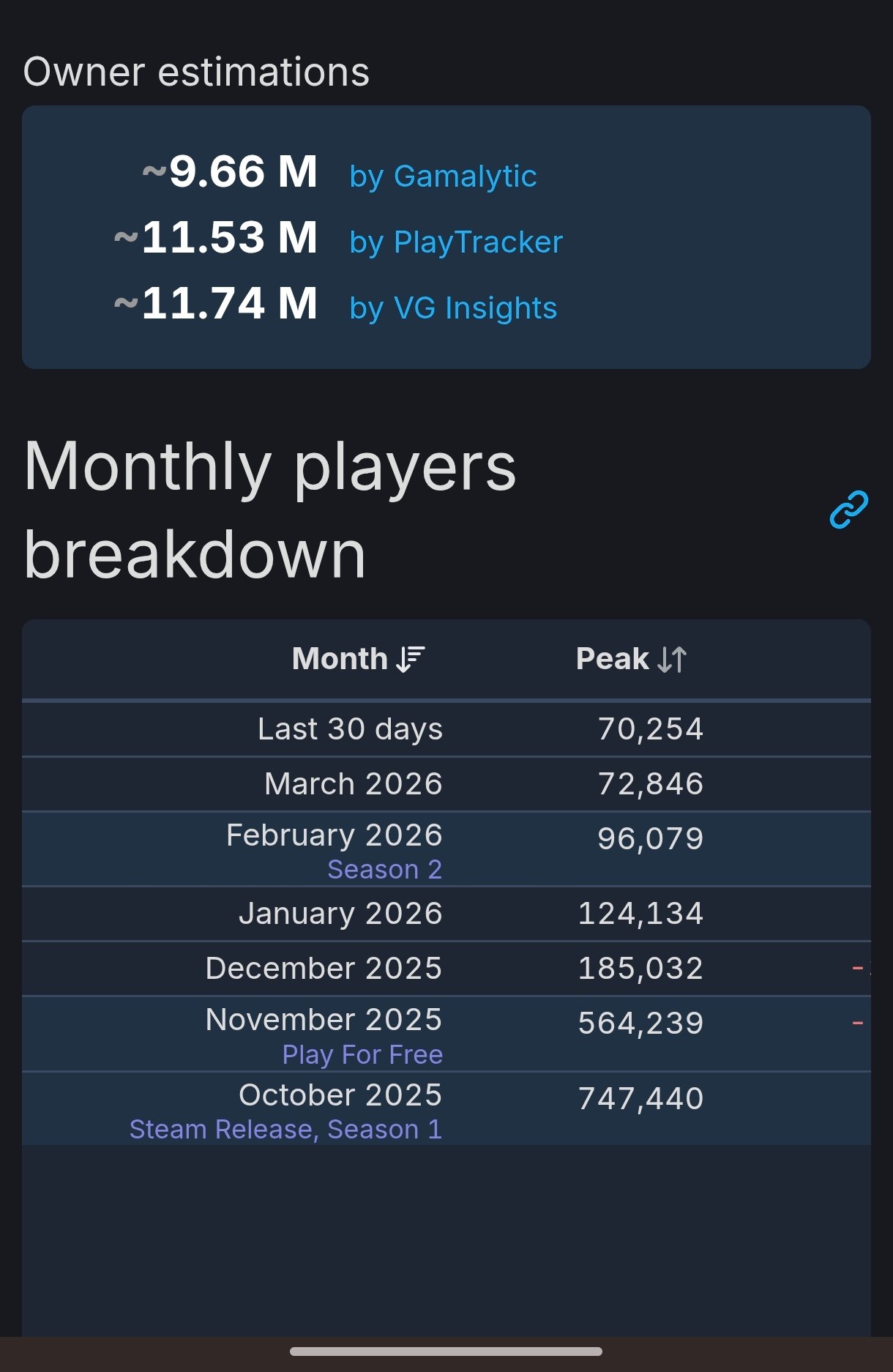Viewport: 893px width, 1372px height.
Task: Open the Play For Free event link
Action: pos(362,1055)
